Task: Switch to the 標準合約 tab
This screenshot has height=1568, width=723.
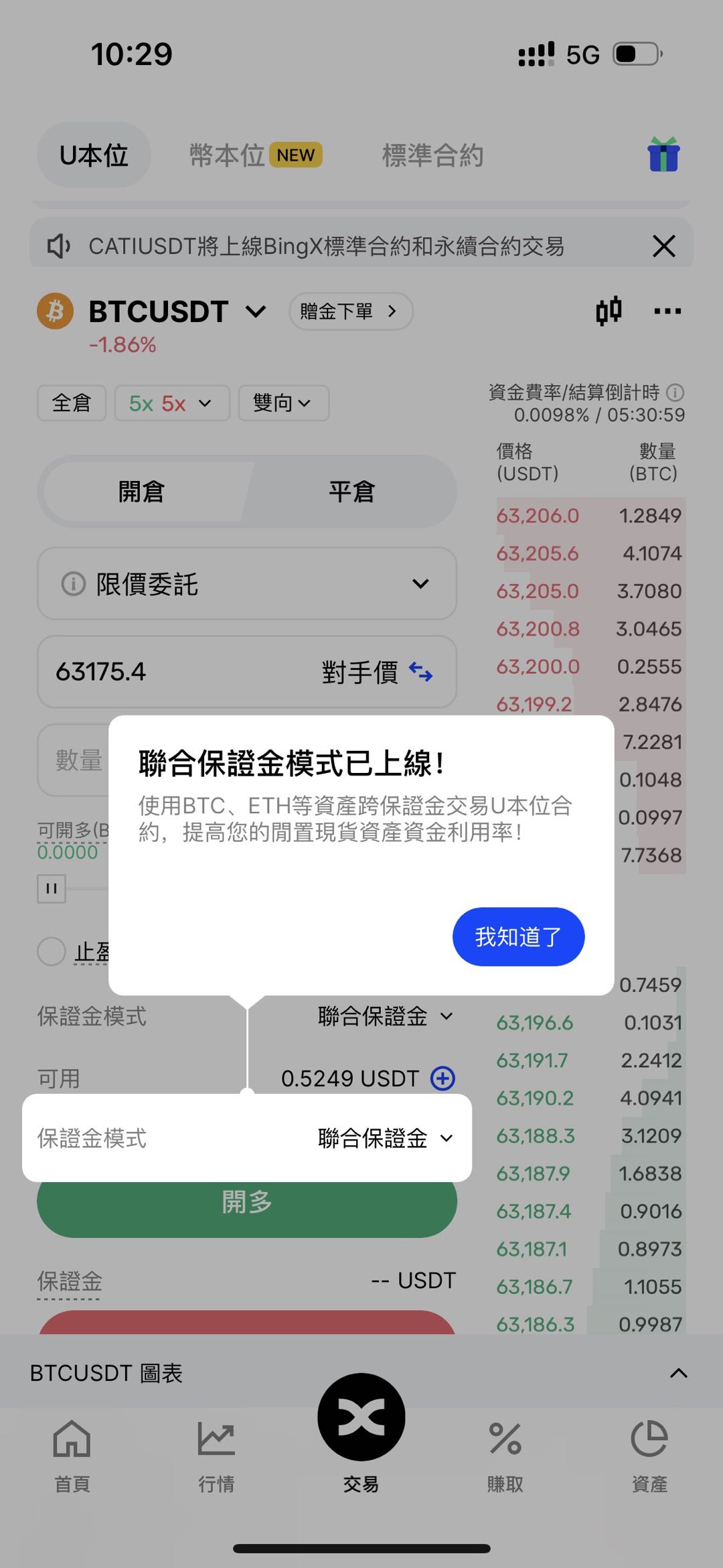Action: tap(432, 155)
